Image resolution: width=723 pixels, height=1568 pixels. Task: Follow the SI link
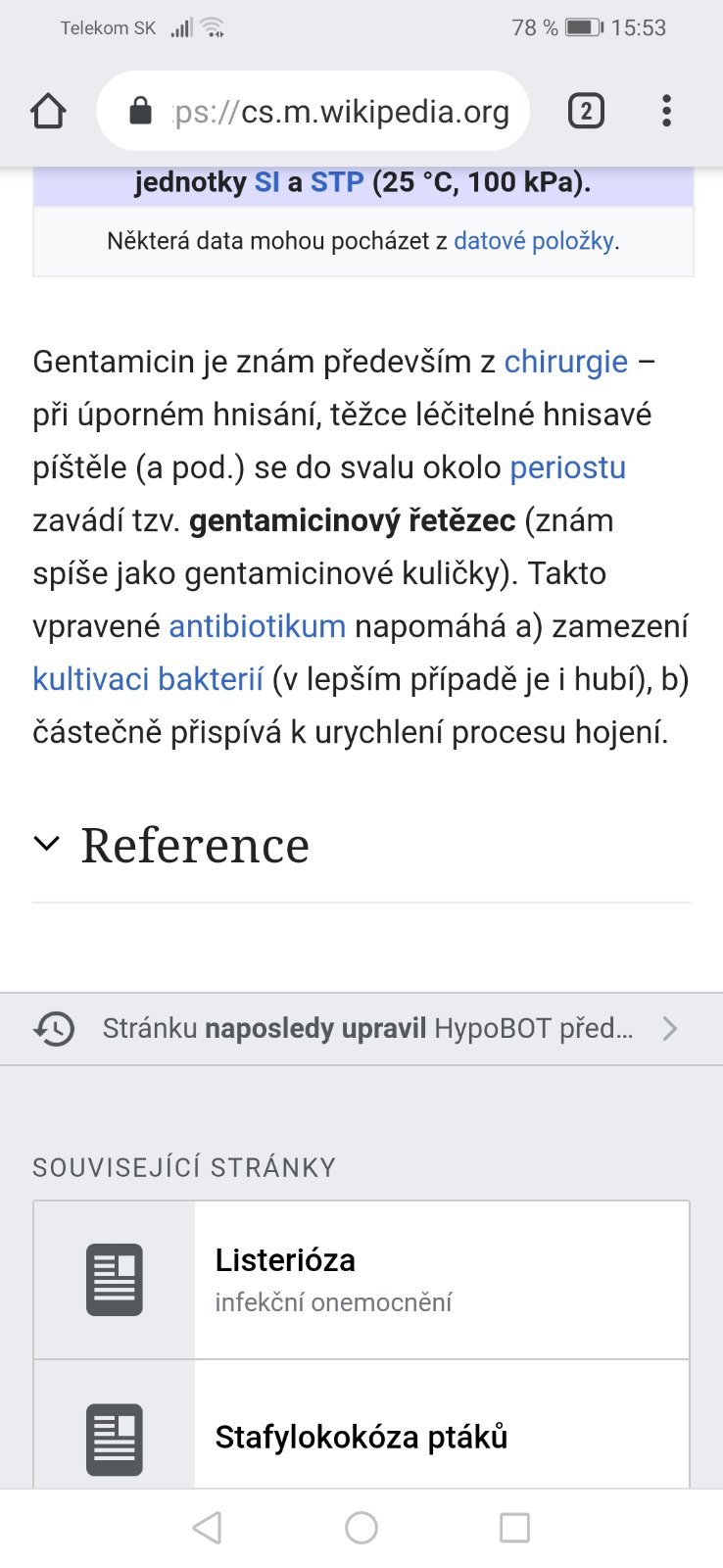coord(266,182)
